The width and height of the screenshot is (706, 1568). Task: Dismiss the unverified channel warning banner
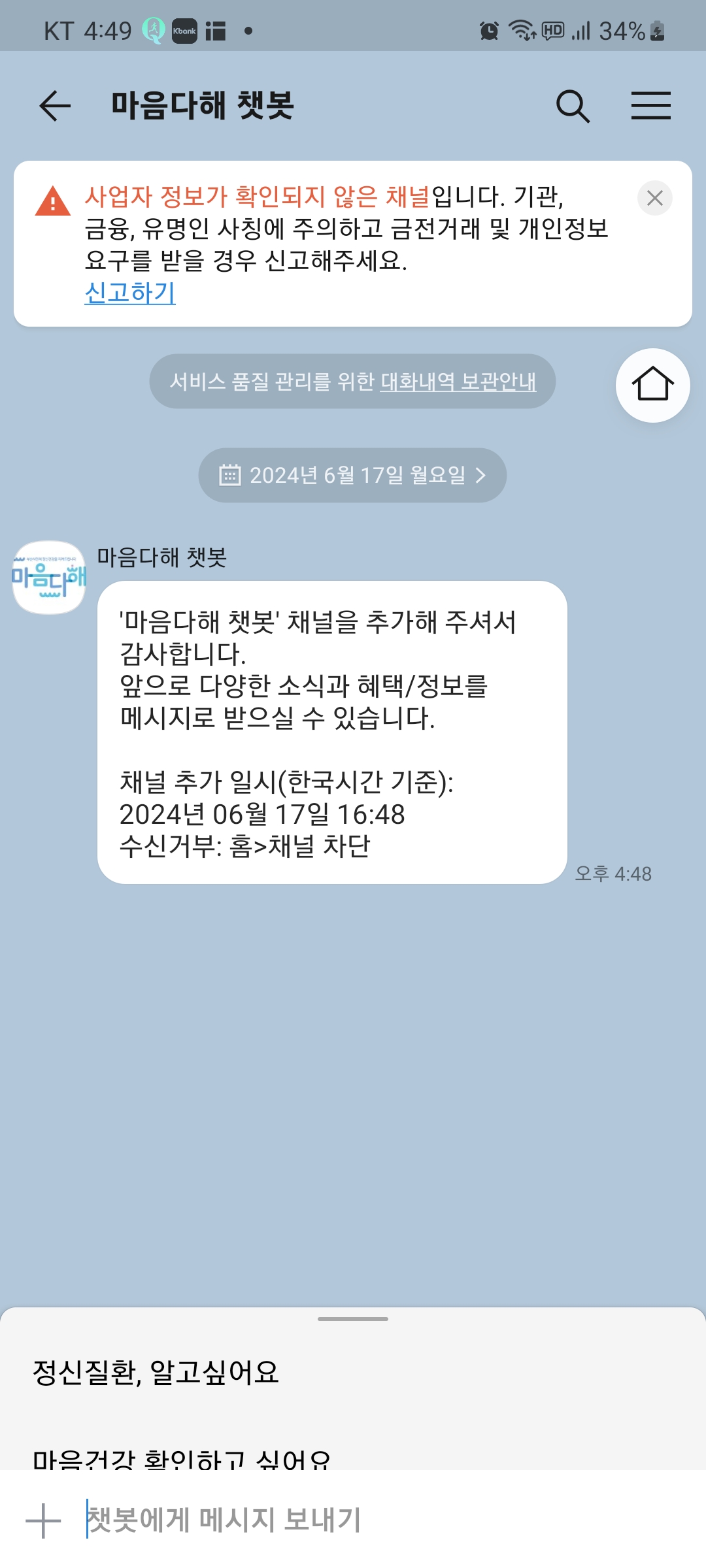click(654, 198)
